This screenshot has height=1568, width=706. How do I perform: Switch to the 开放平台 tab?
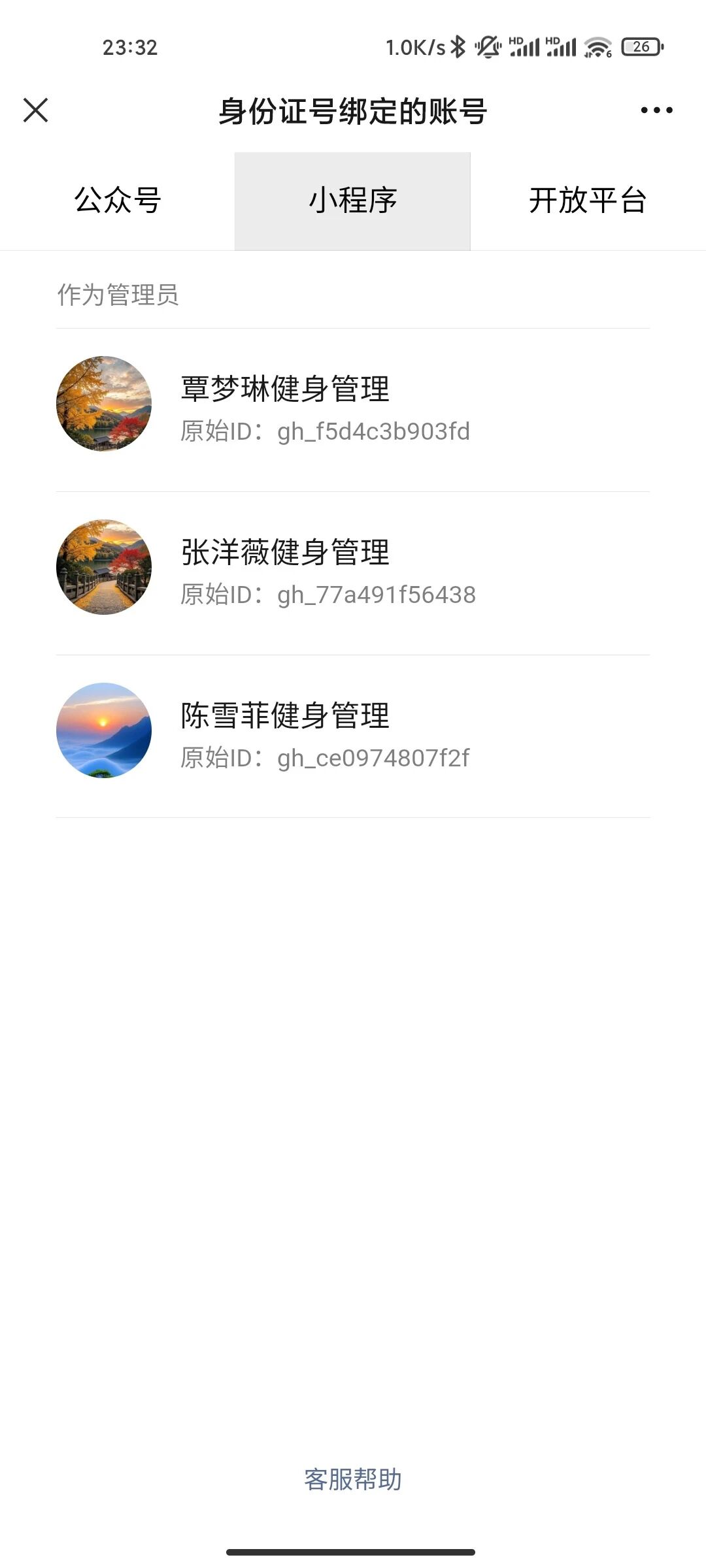[x=588, y=201]
